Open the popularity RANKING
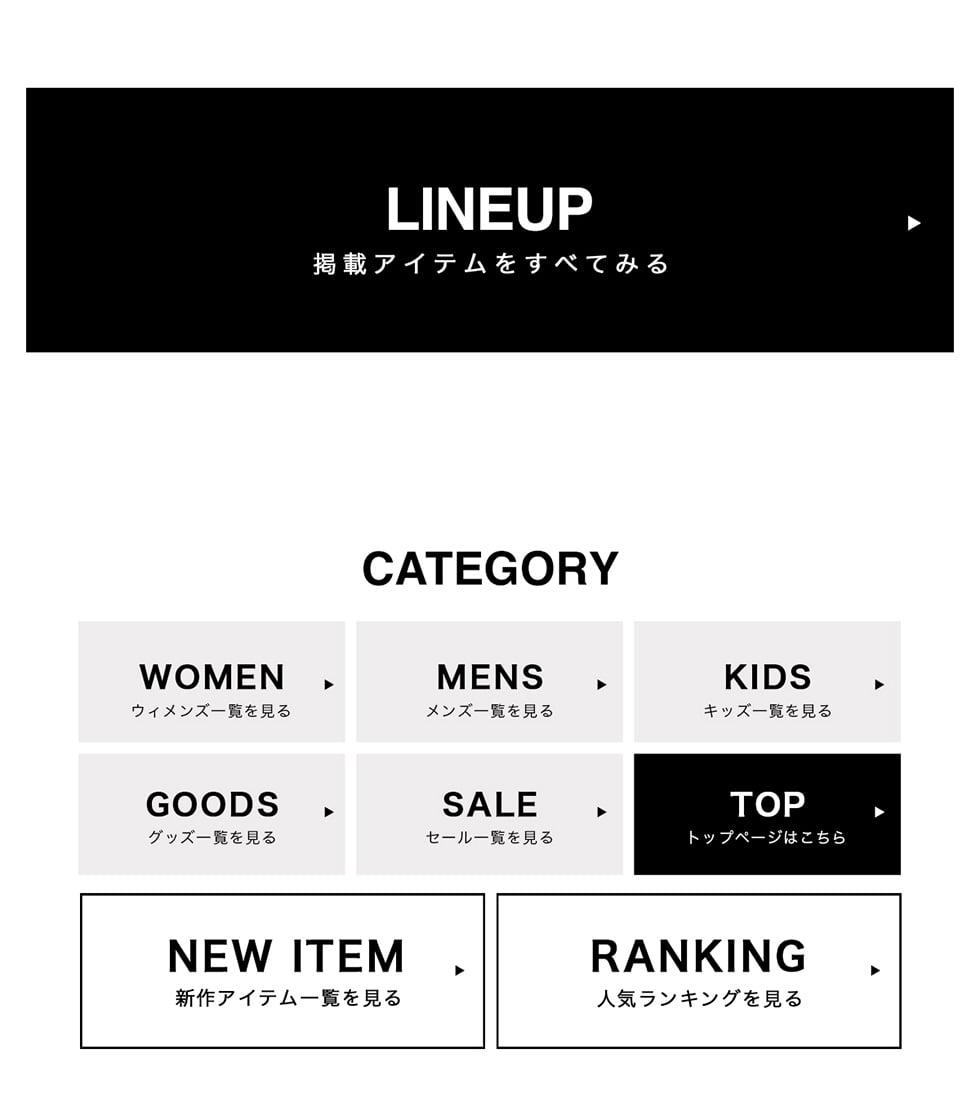 click(x=698, y=970)
